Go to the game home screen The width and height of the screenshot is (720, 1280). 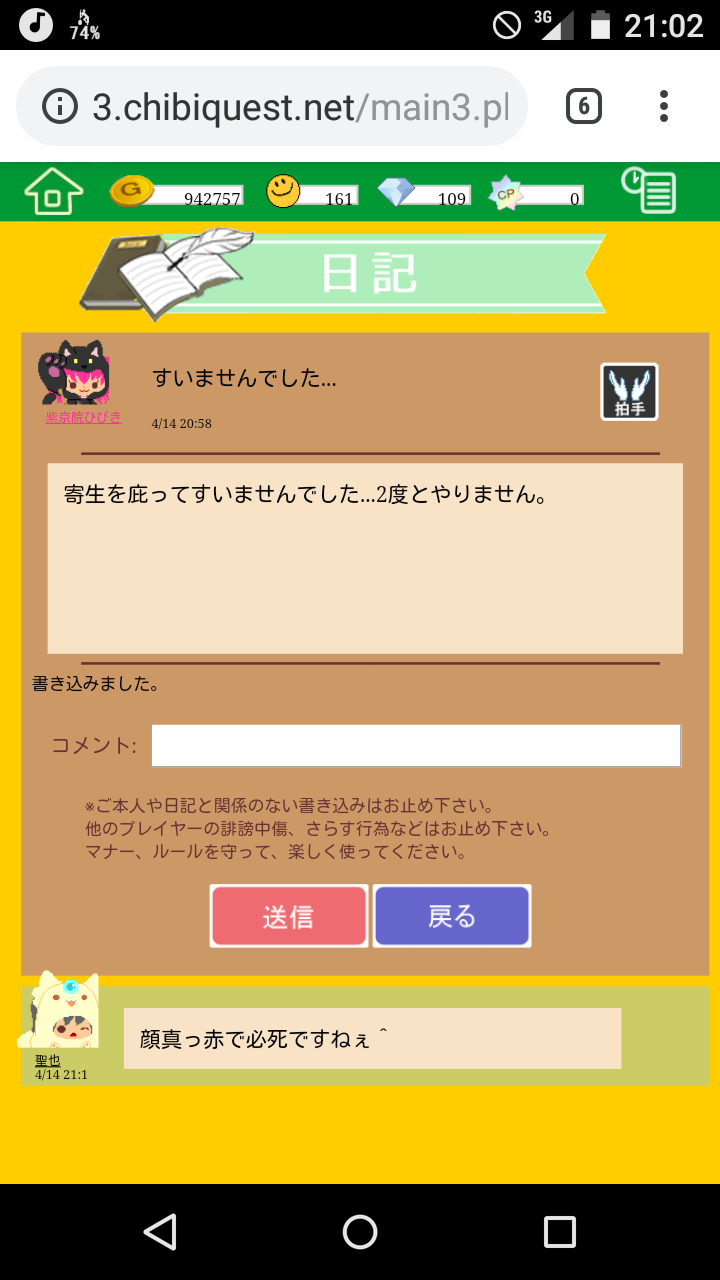(53, 191)
